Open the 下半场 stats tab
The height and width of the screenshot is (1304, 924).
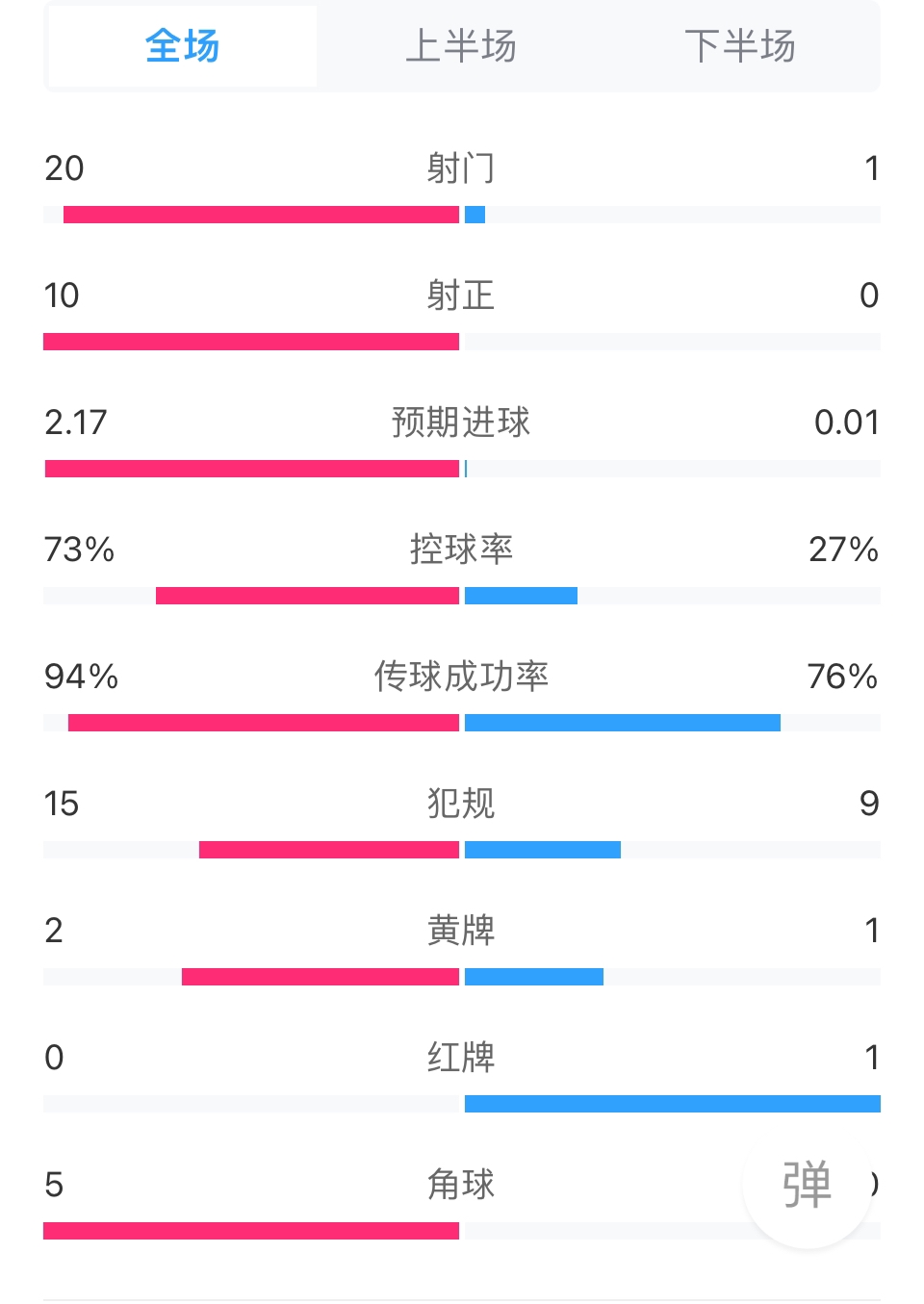coord(739,46)
